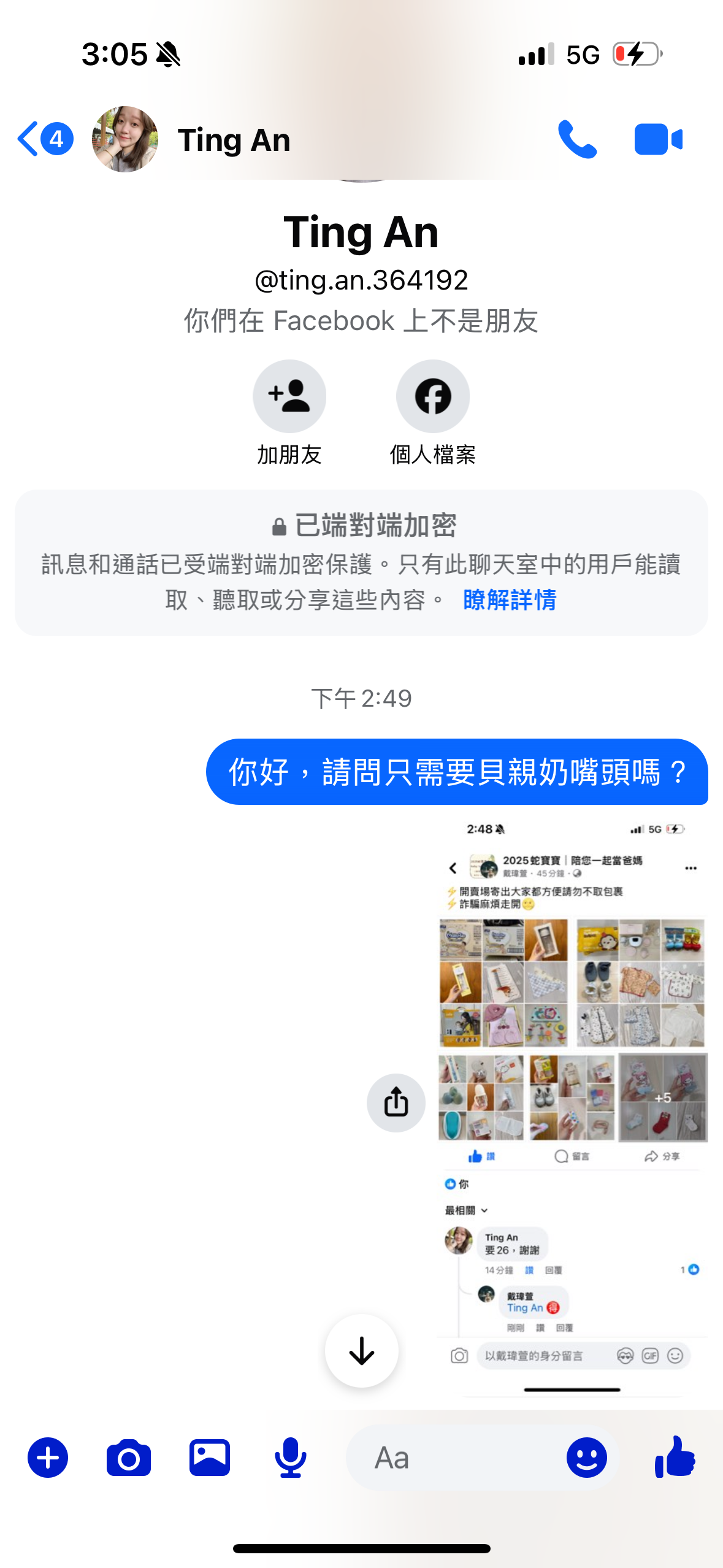Open the sent screenshot image
Viewport: 723px width, 1568px height.
[572, 1104]
